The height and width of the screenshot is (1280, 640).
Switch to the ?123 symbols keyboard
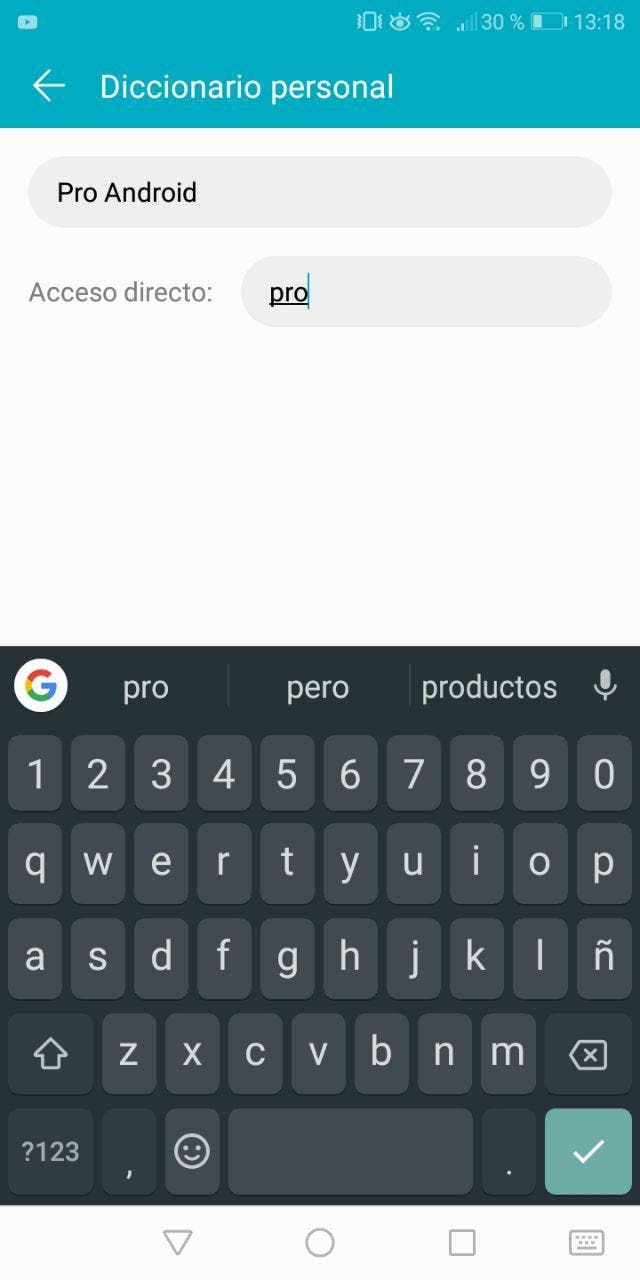coord(51,1151)
